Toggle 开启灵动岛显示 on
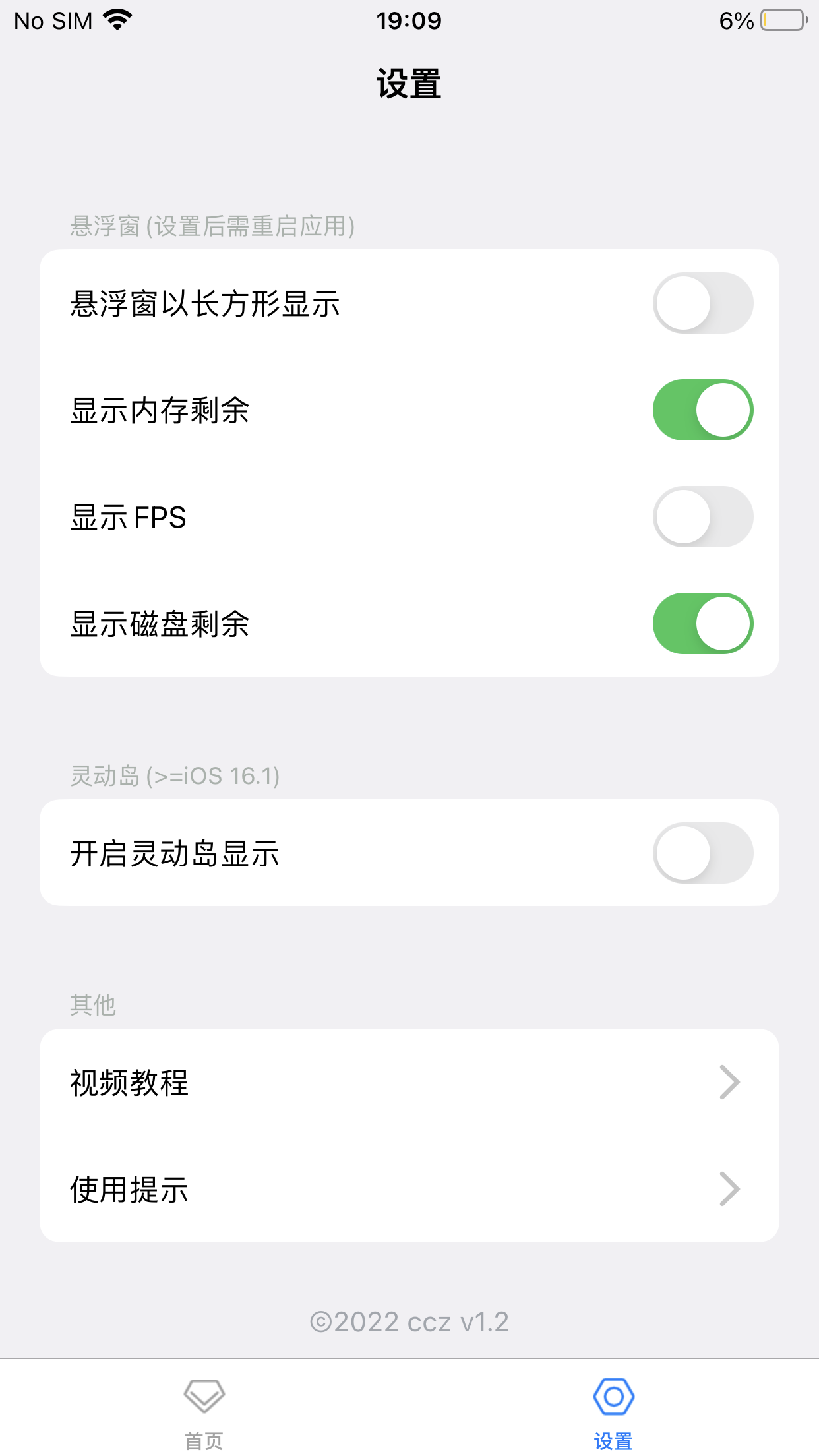This screenshot has height=1456, width=819. pos(702,853)
